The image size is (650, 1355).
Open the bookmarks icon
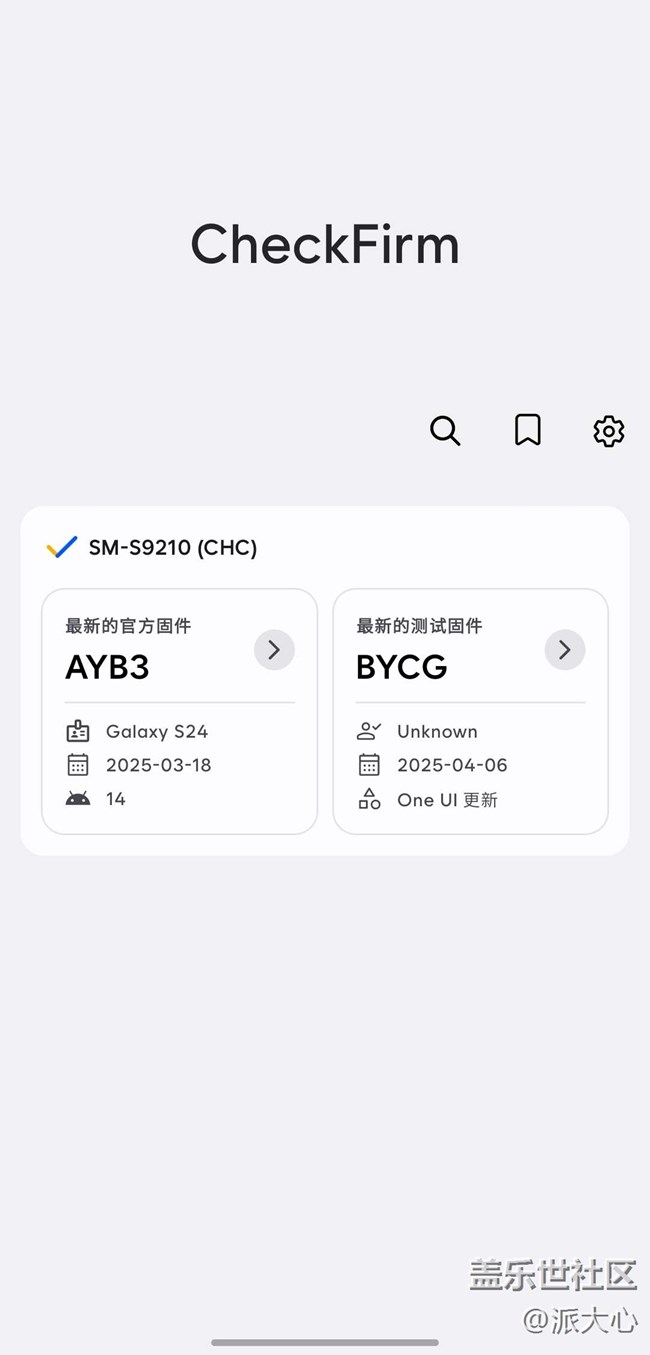click(527, 430)
